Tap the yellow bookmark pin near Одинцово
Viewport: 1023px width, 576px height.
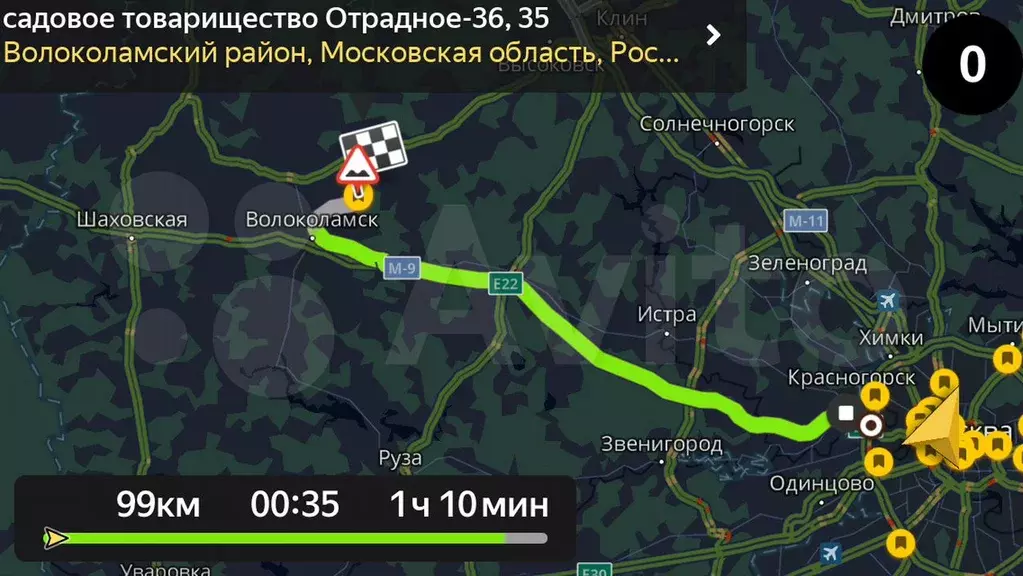(x=878, y=461)
